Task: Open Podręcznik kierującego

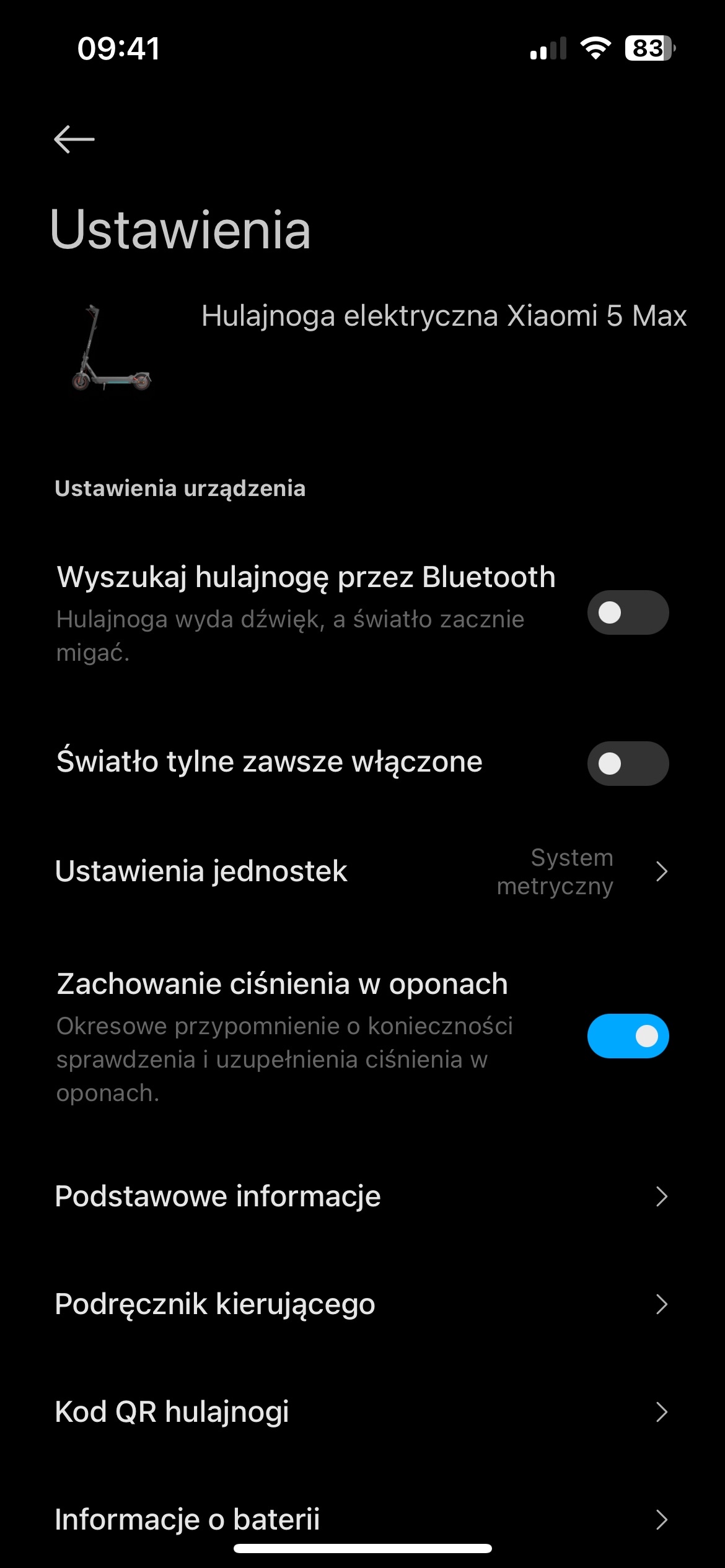Action: [362, 1304]
